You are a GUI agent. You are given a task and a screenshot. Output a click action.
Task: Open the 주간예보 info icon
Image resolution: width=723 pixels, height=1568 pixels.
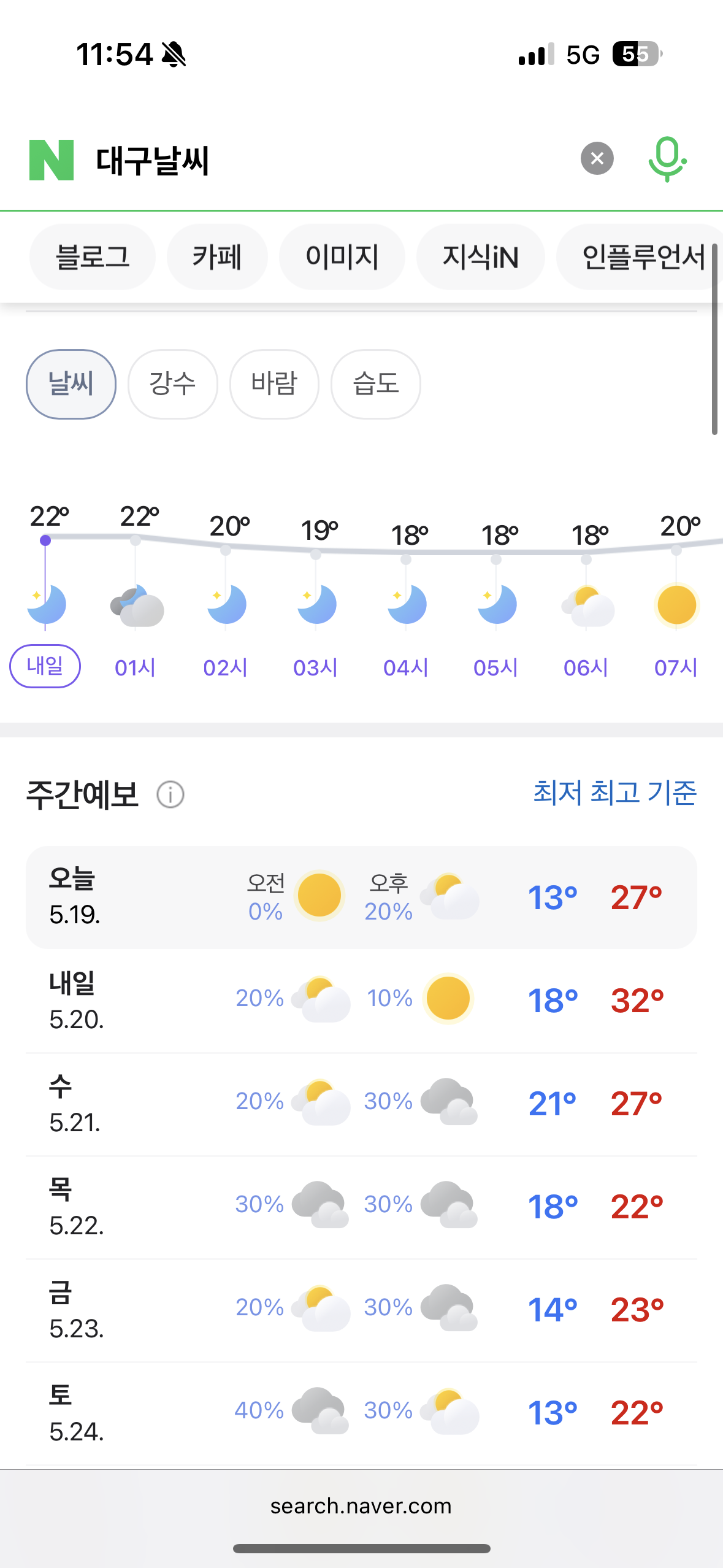(170, 794)
